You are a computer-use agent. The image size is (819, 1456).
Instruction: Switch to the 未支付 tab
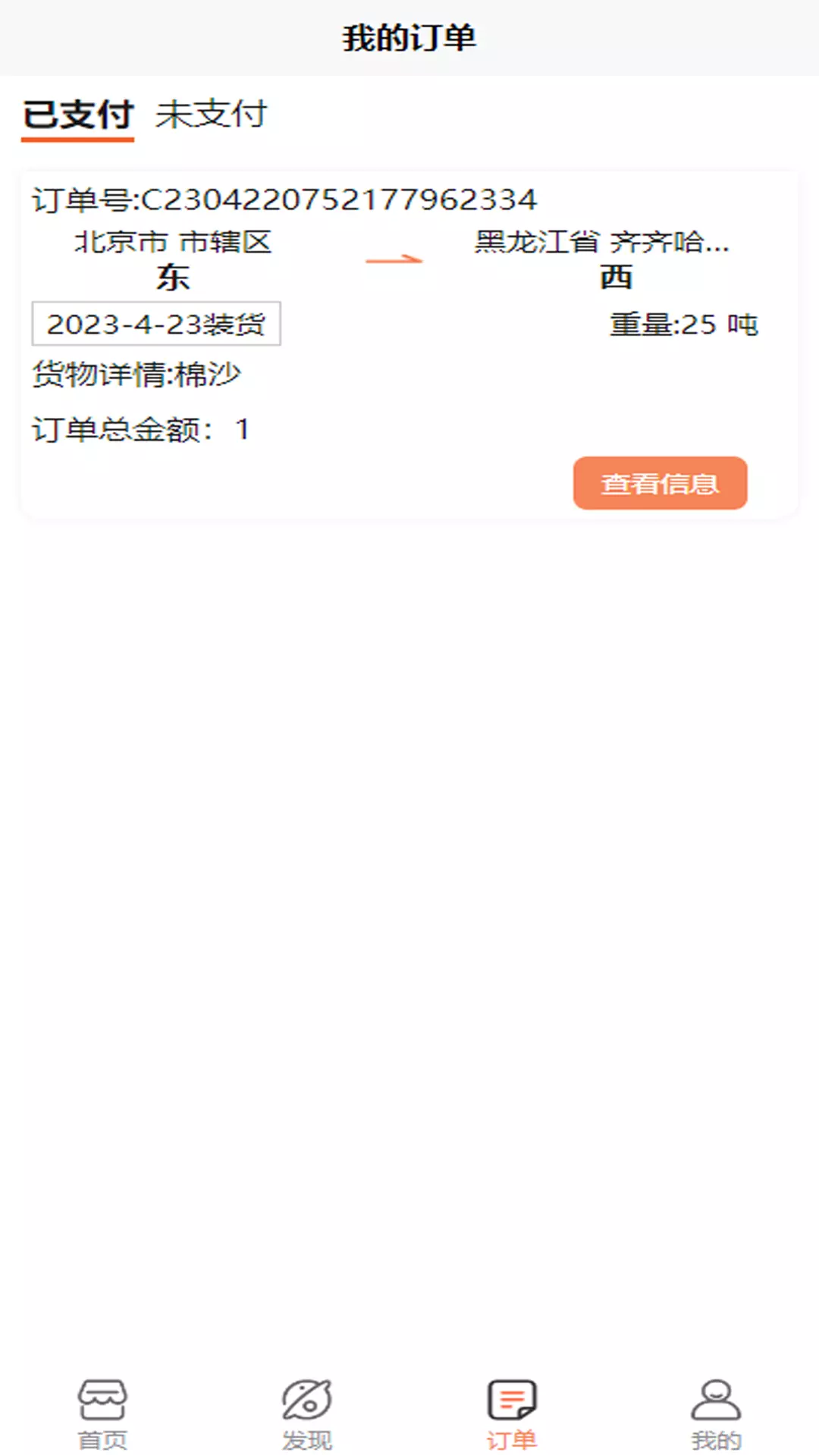(211, 115)
